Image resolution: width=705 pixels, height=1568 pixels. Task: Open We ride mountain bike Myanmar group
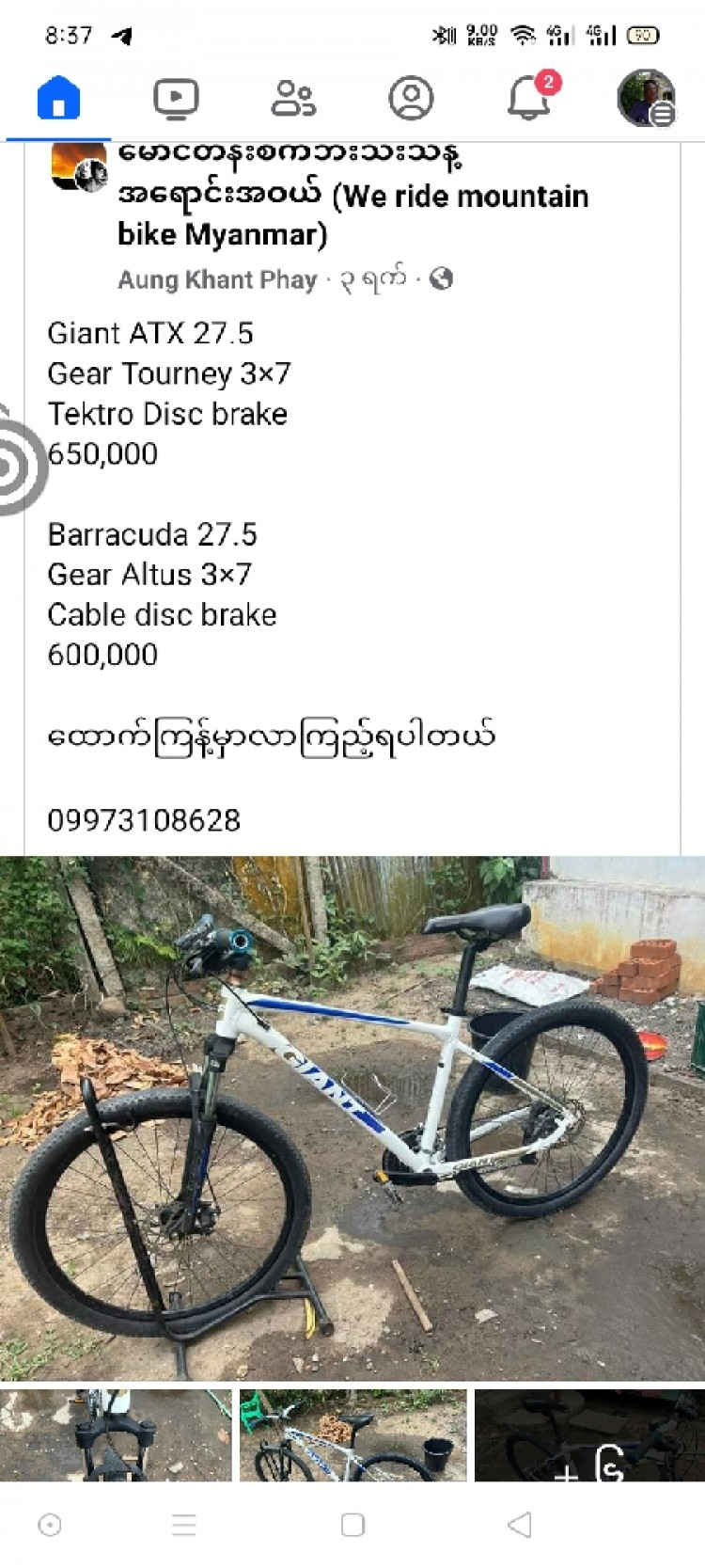click(352, 196)
